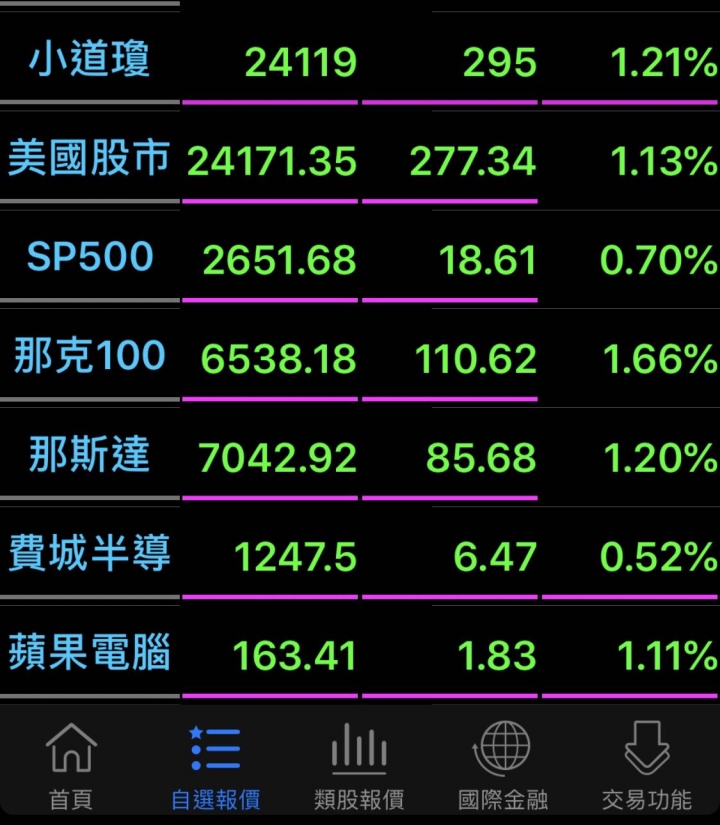Switch to the 類股報價 tab
Image resolution: width=720 pixels, height=825 pixels.
click(359, 766)
